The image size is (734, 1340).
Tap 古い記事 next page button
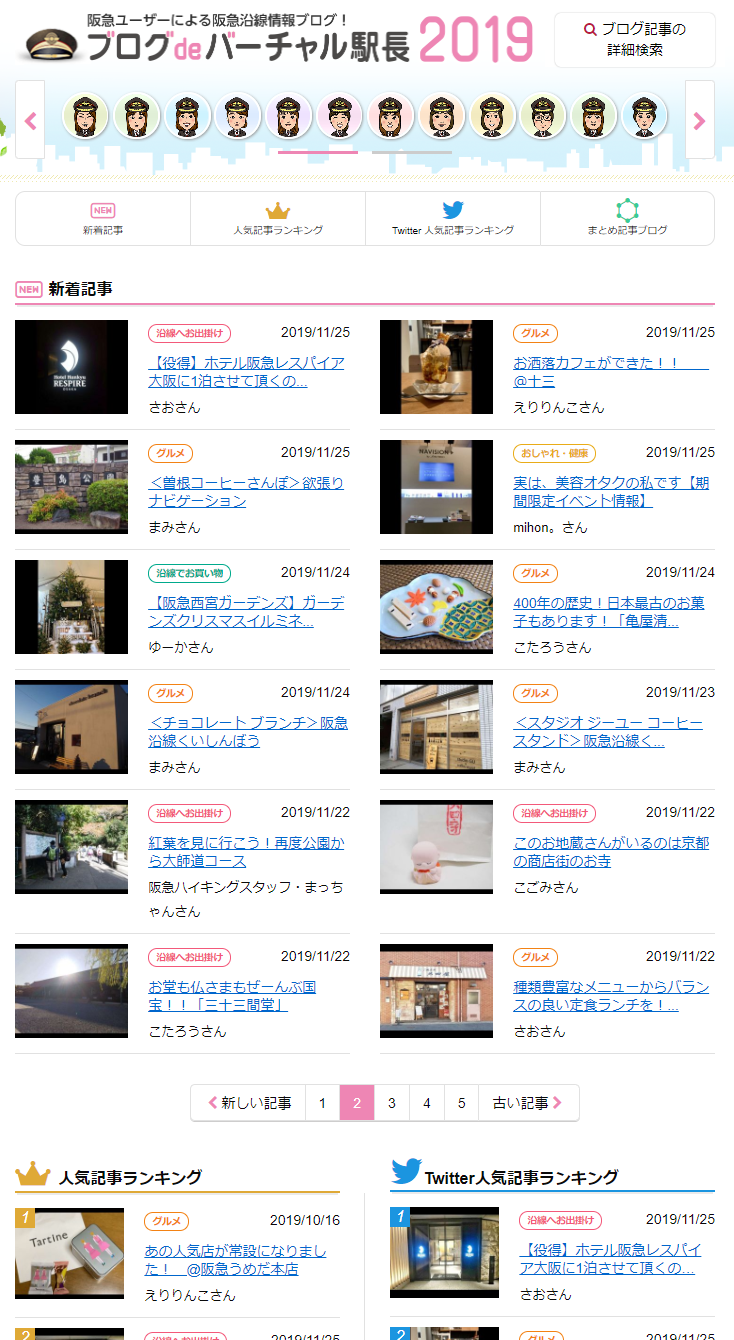click(x=528, y=1103)
